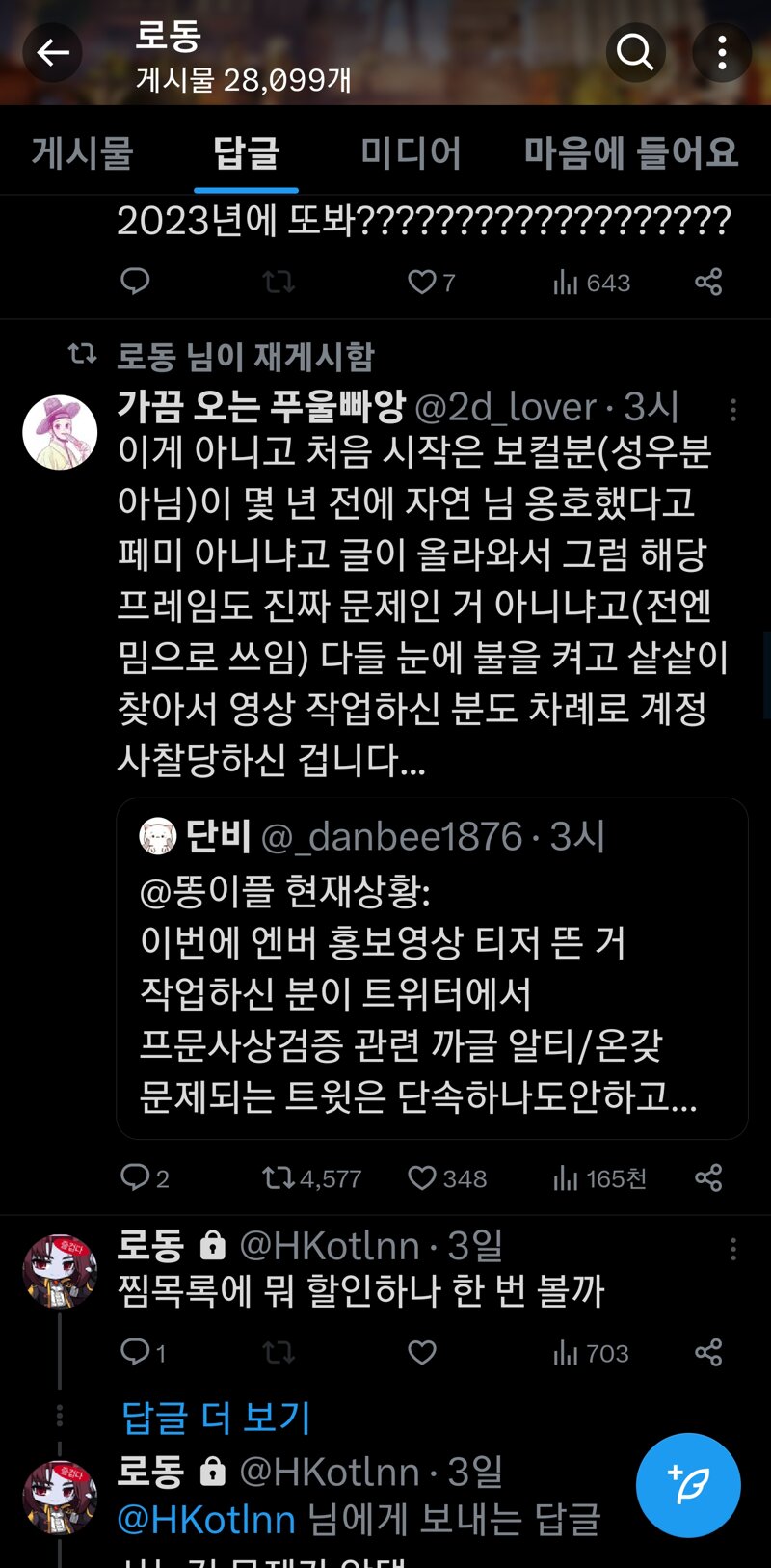
Task: Search this profile's posts
Action: pyautogui.click(x=635, y=52)
